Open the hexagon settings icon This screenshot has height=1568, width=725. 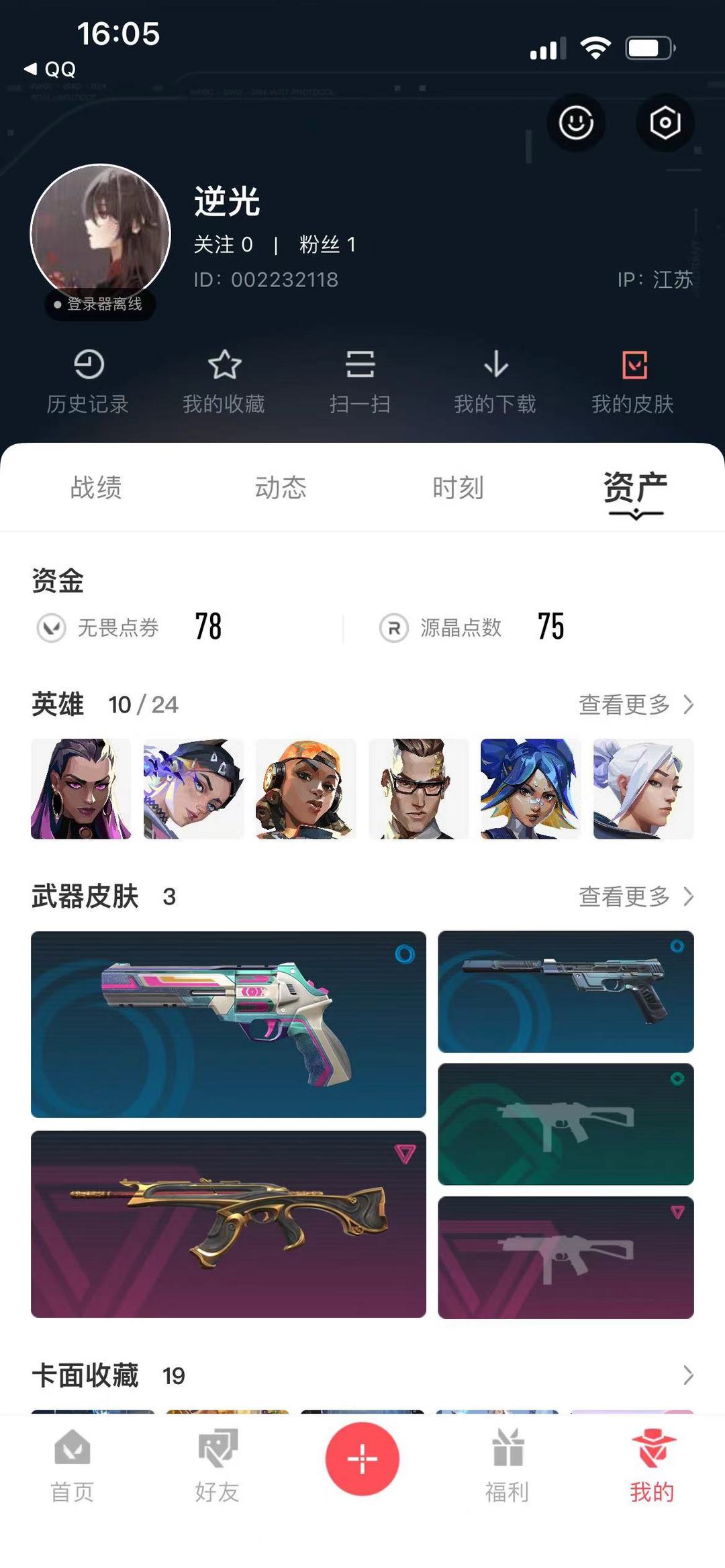[663, 123]
